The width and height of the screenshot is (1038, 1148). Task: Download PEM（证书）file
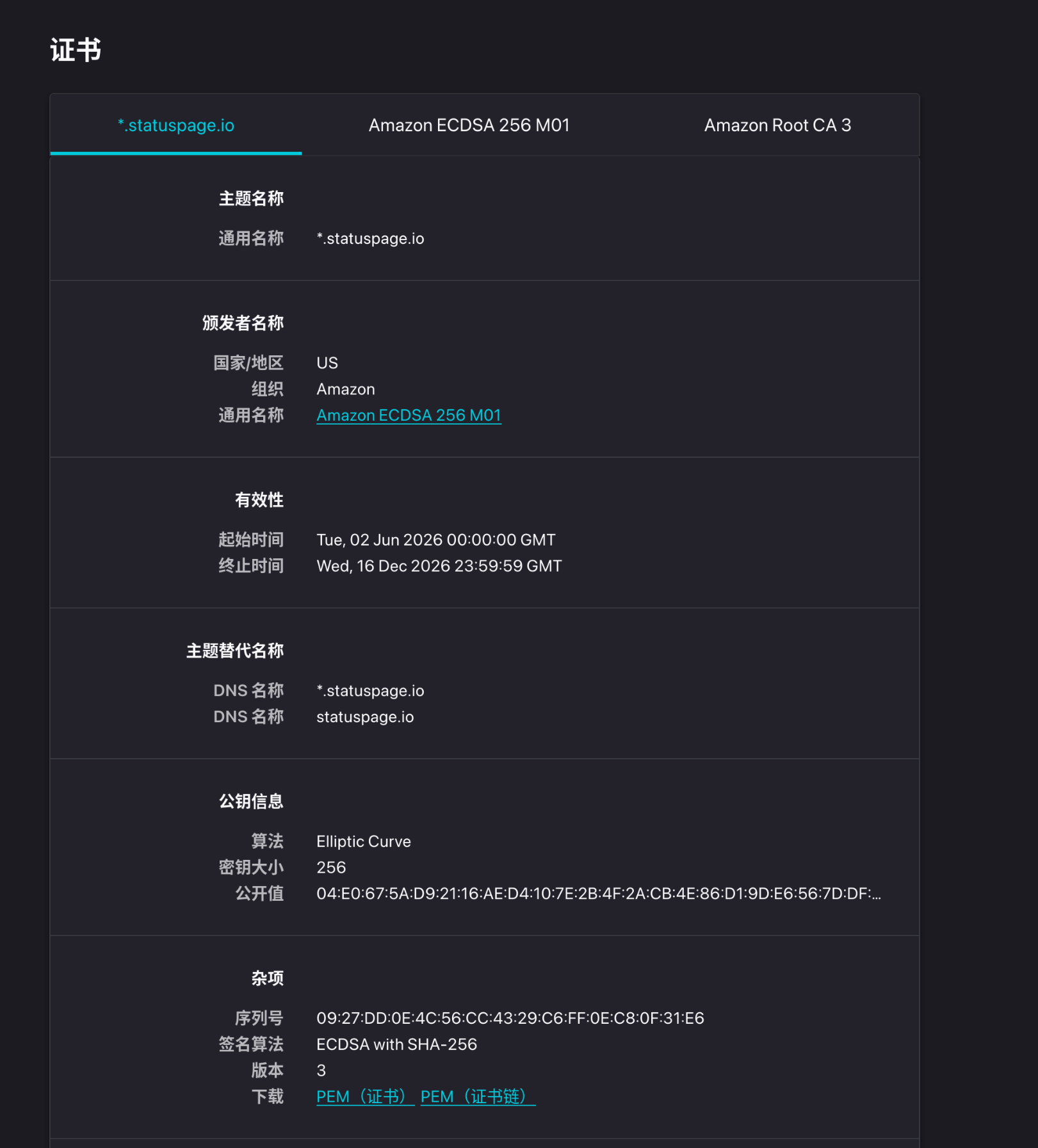coord(365,1097)
